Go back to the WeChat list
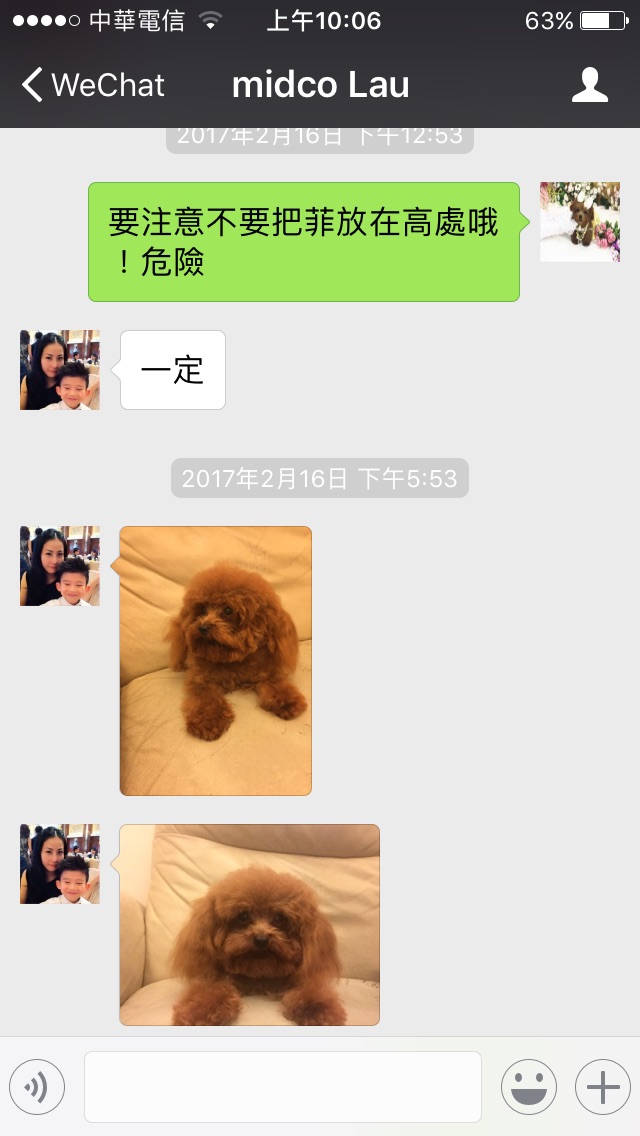 coord(93,85)
